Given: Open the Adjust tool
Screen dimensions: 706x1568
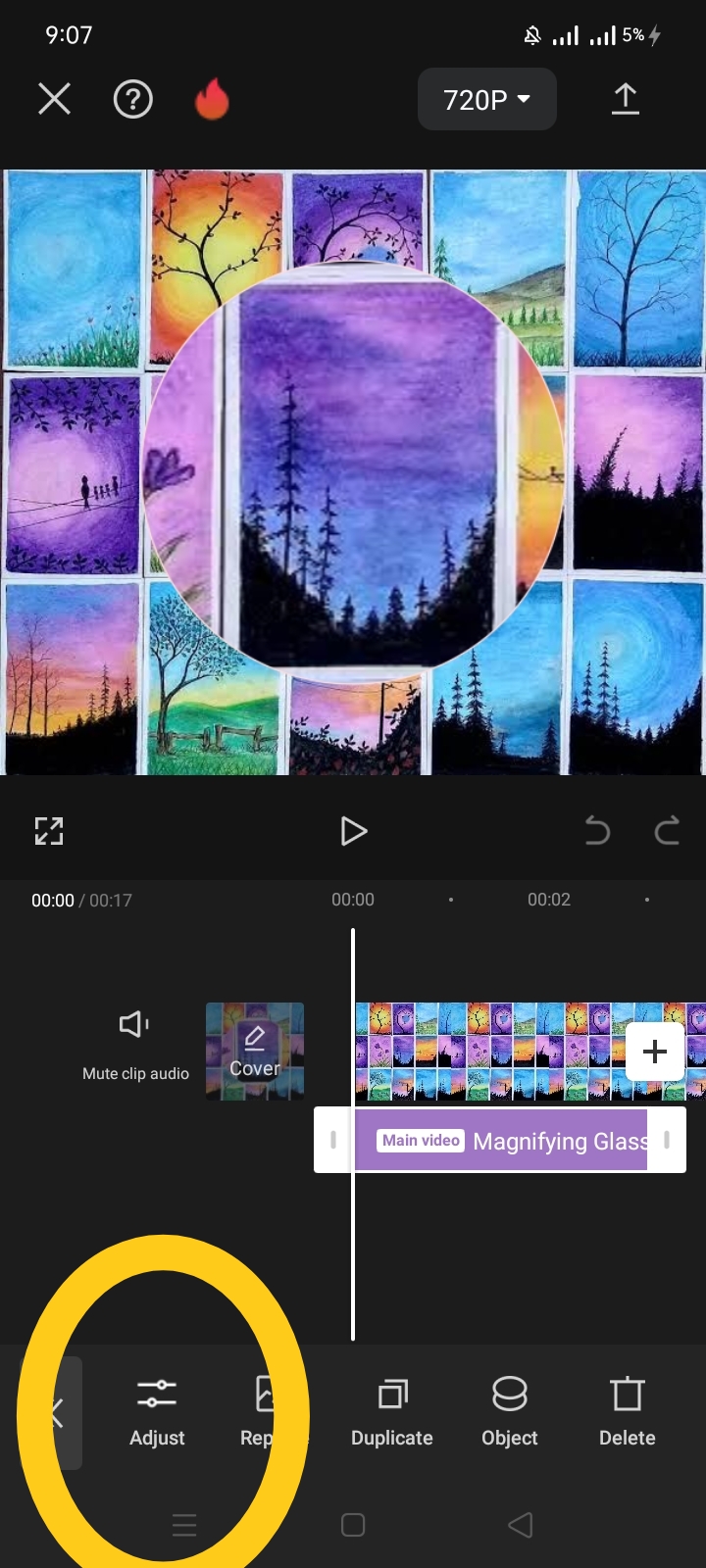Looking at the screenshot, I should click(x=157, y=1412).
